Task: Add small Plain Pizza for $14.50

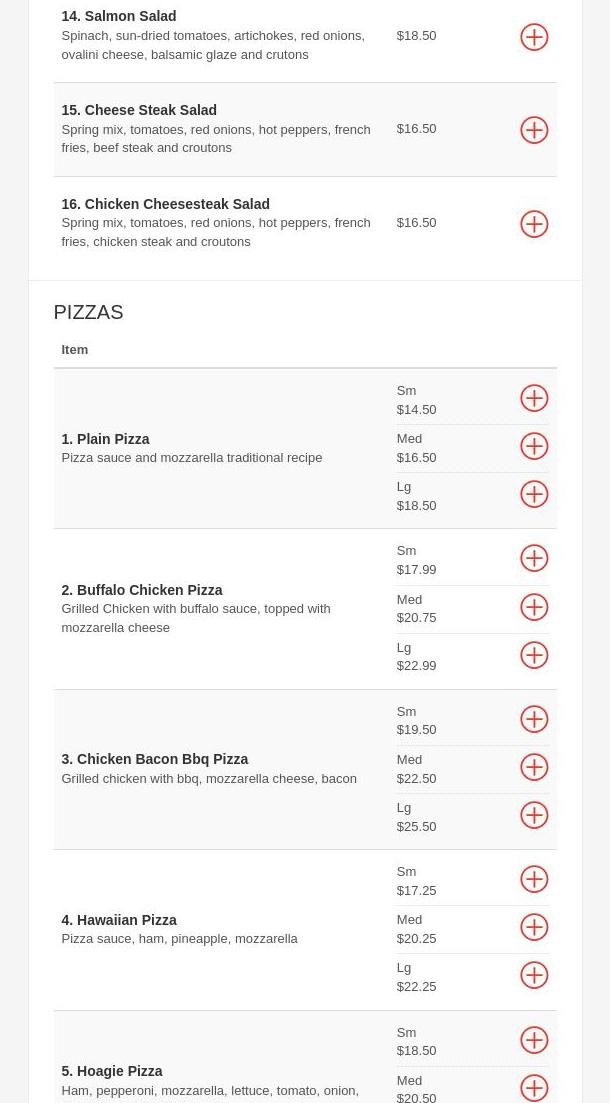Action: (534, 398)
